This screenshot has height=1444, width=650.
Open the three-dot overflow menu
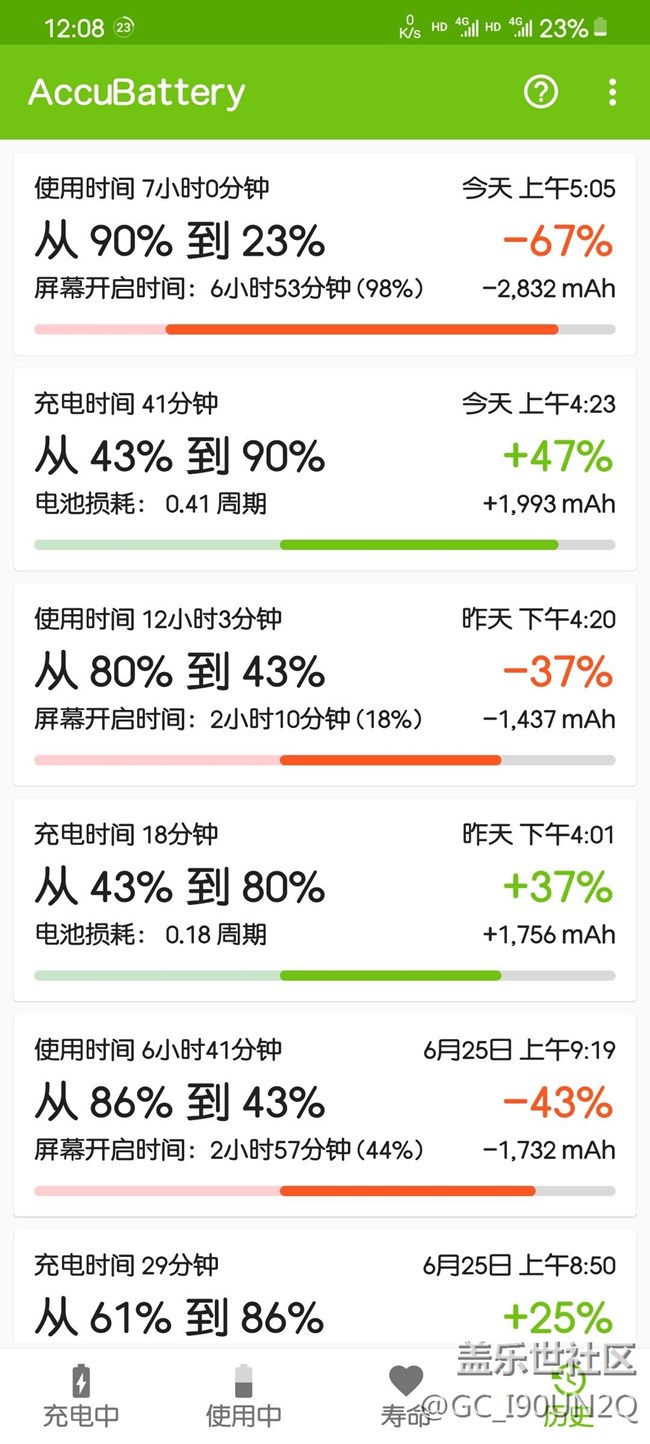tap(612, 92)
